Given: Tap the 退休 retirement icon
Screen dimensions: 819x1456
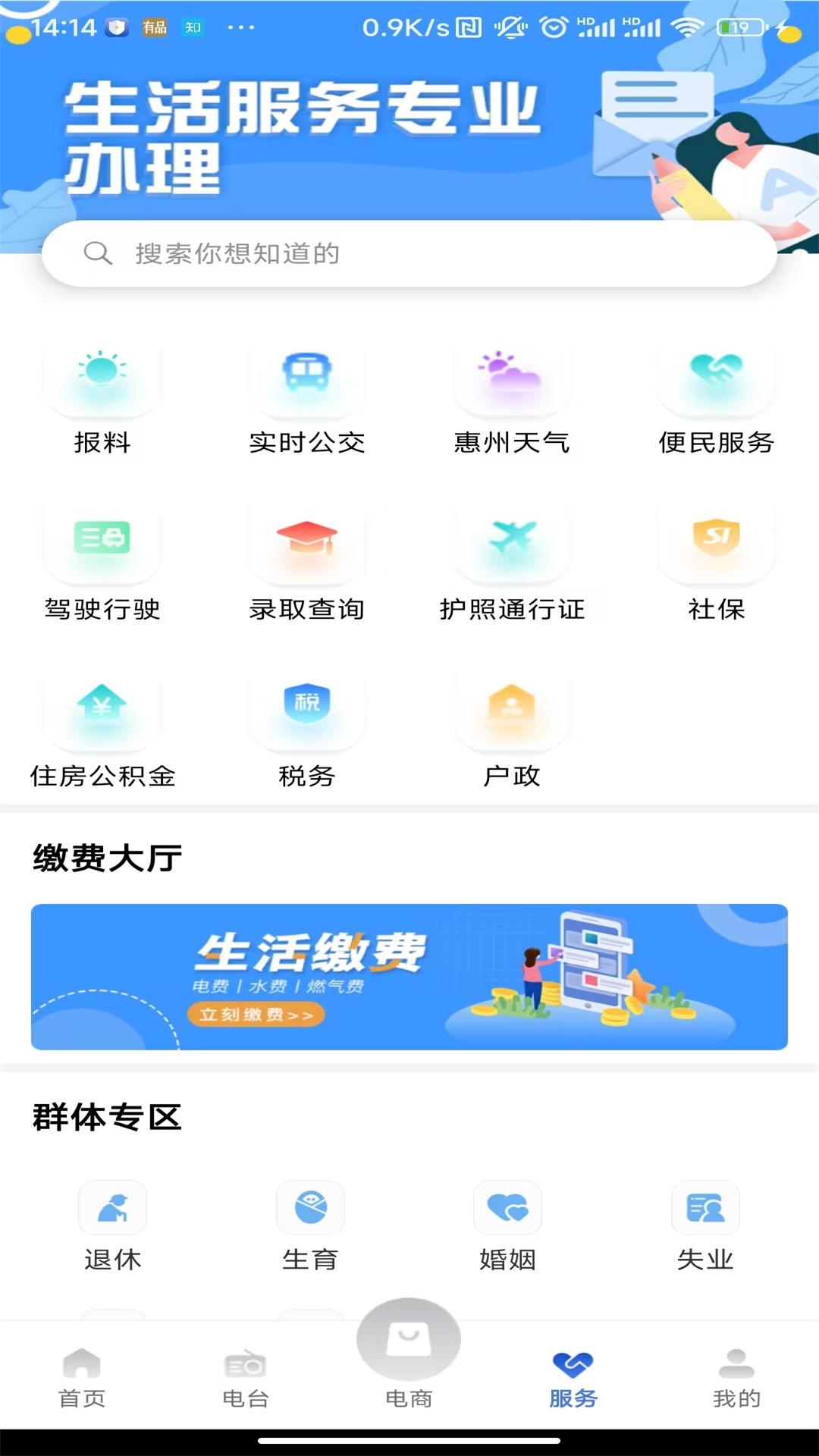Looking at the screenshot, I should (112, 1208).
